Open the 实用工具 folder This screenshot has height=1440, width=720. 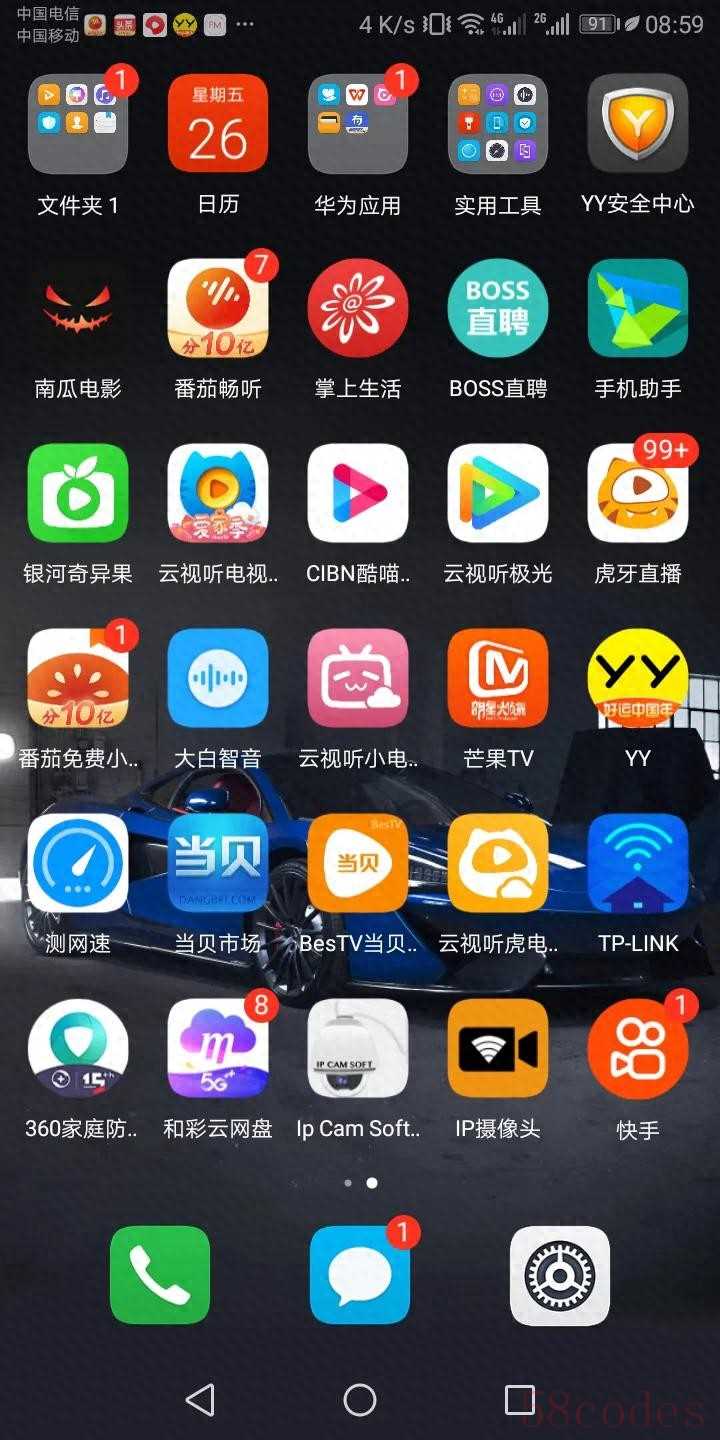point(498,124)
